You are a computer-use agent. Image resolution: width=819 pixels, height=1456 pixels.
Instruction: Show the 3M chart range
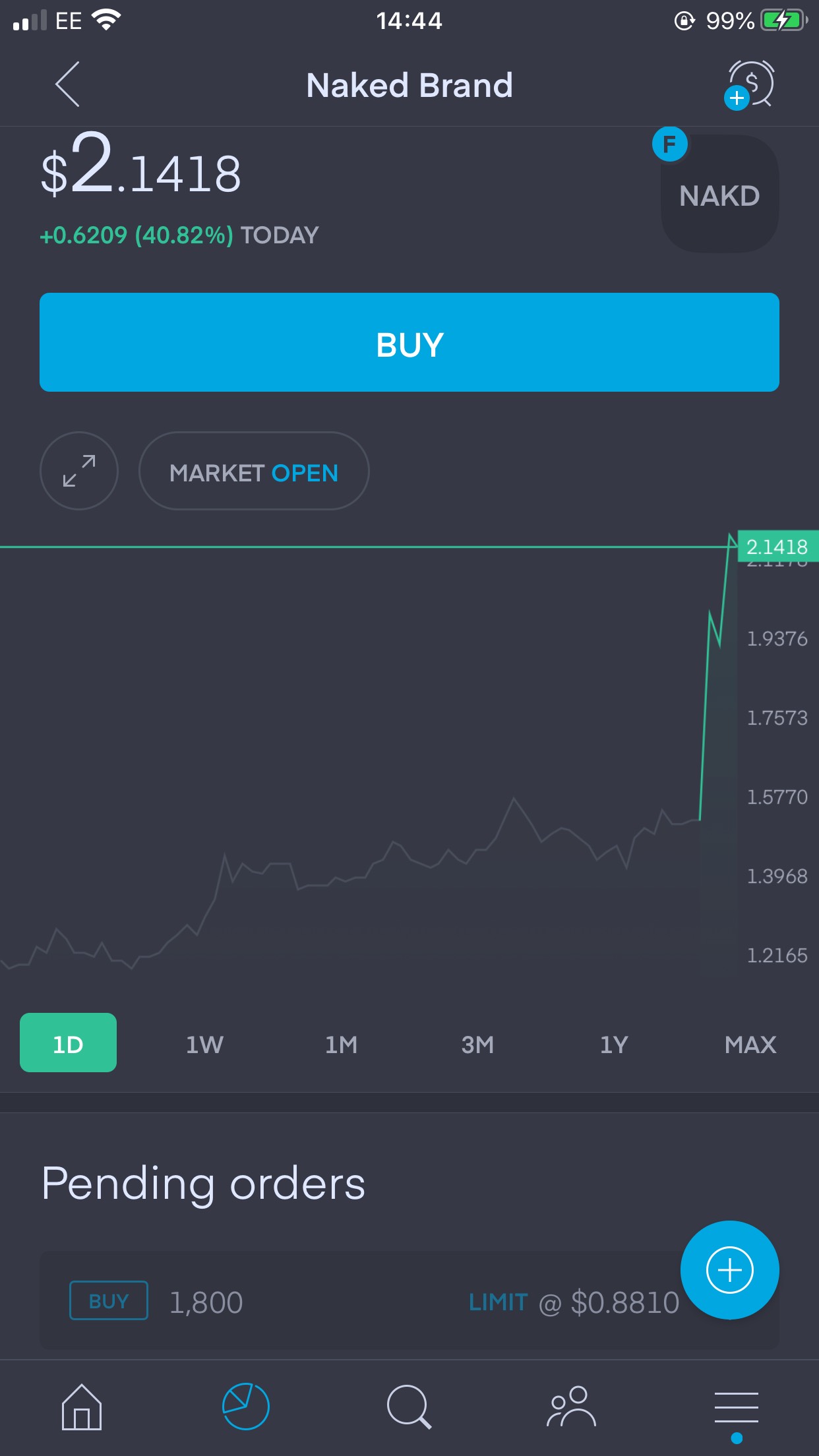pyautogui.click(x=477, y=1045)
